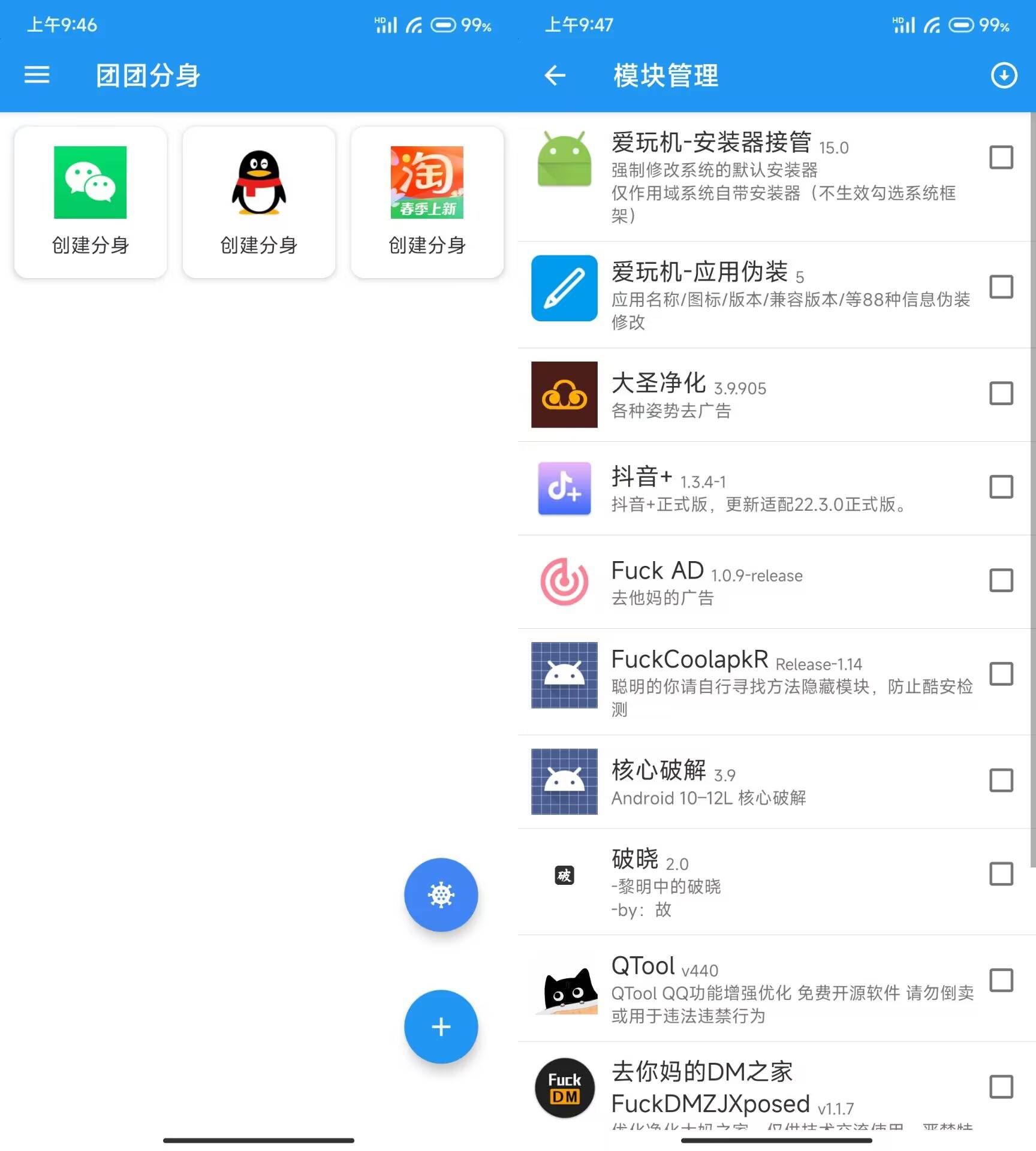Enable the FuckDMZJXposed module checkbox
The image size is (1036, 1151).
(x=1001, y=1087)
